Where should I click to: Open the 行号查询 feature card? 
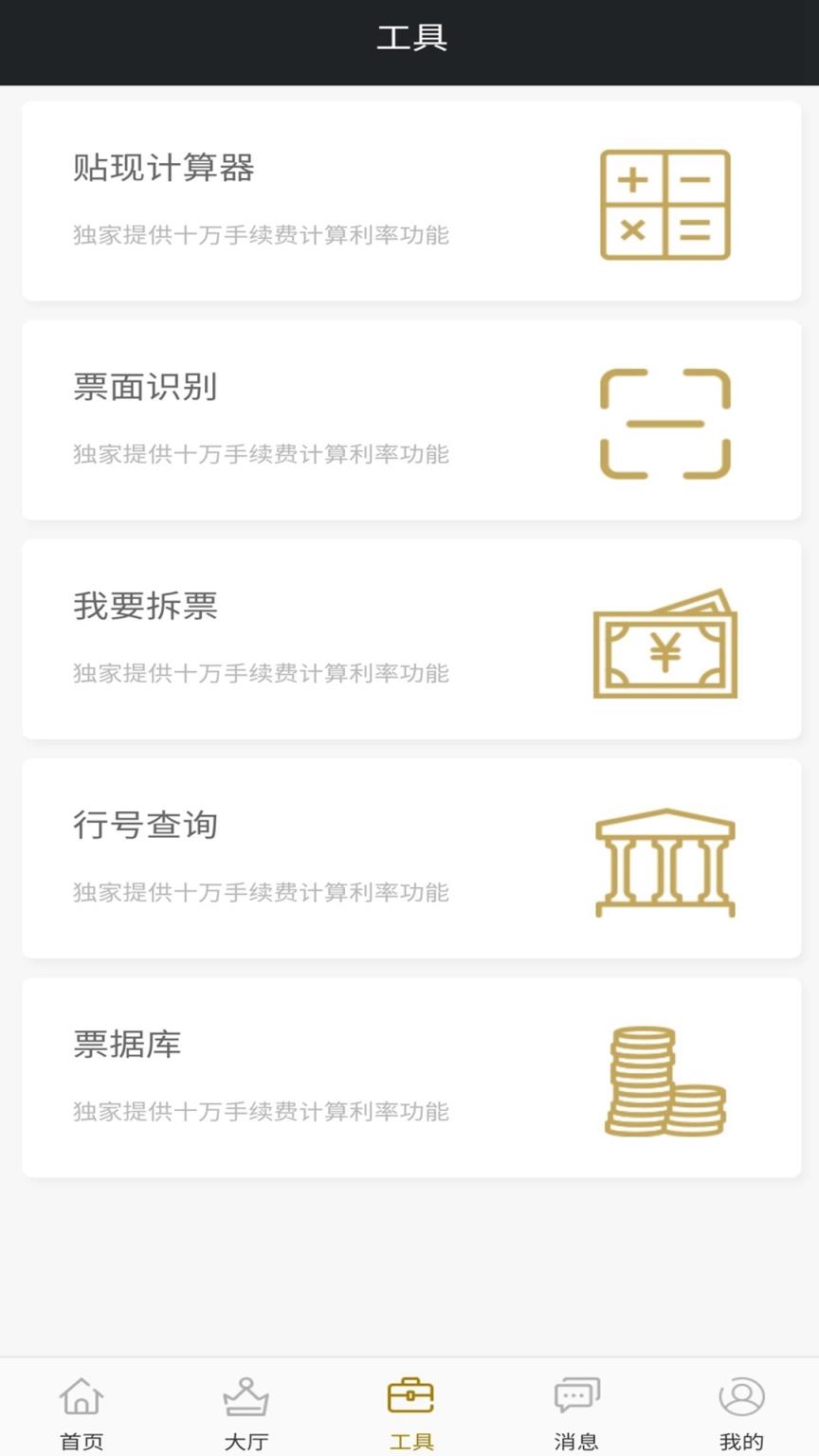(409, 858)
